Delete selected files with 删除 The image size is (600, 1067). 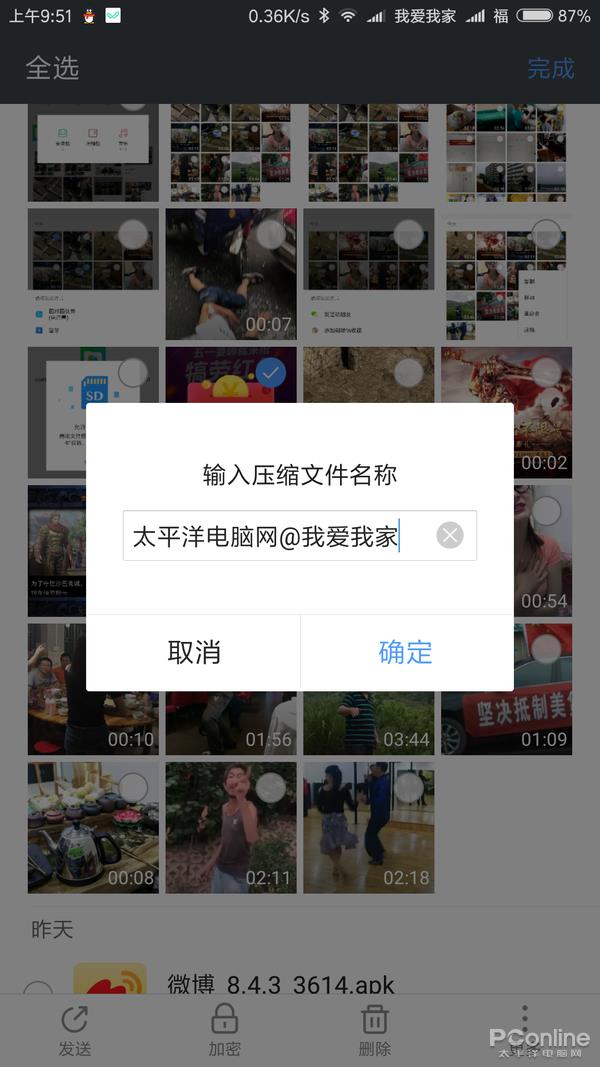(374, 1030)
